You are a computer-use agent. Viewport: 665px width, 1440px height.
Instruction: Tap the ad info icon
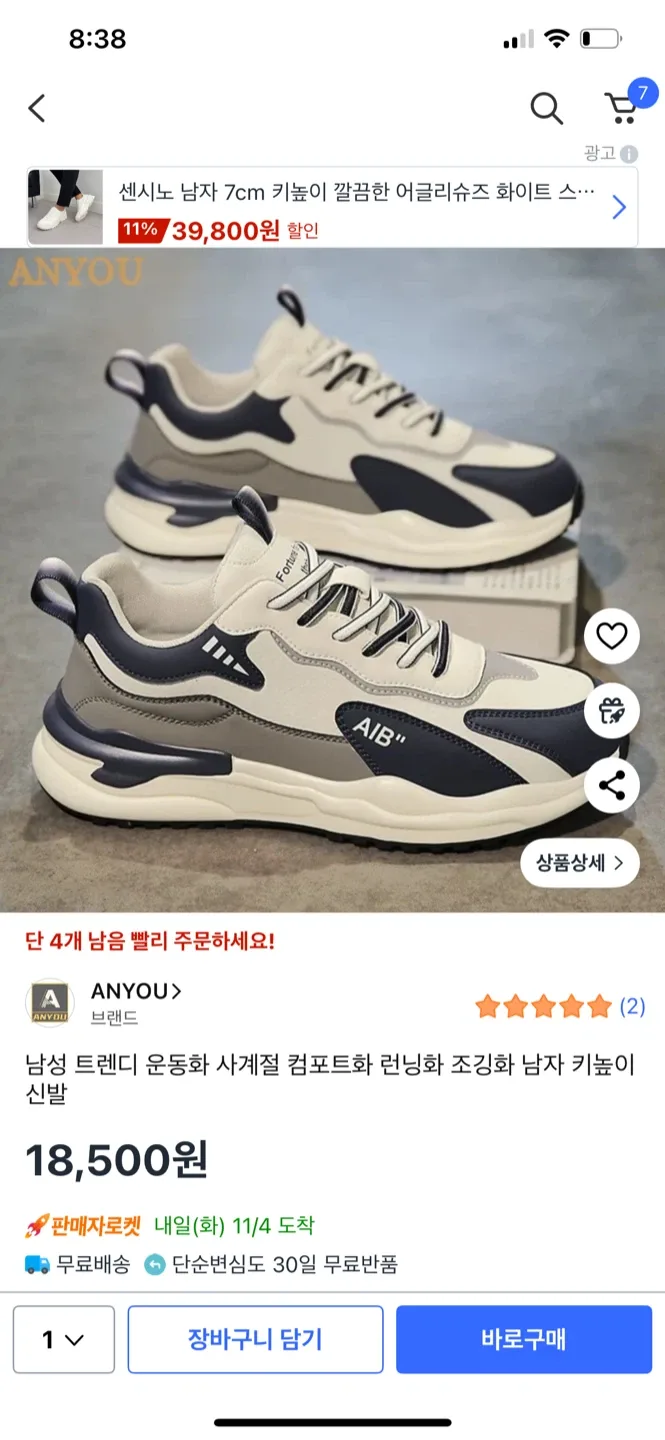628,154
